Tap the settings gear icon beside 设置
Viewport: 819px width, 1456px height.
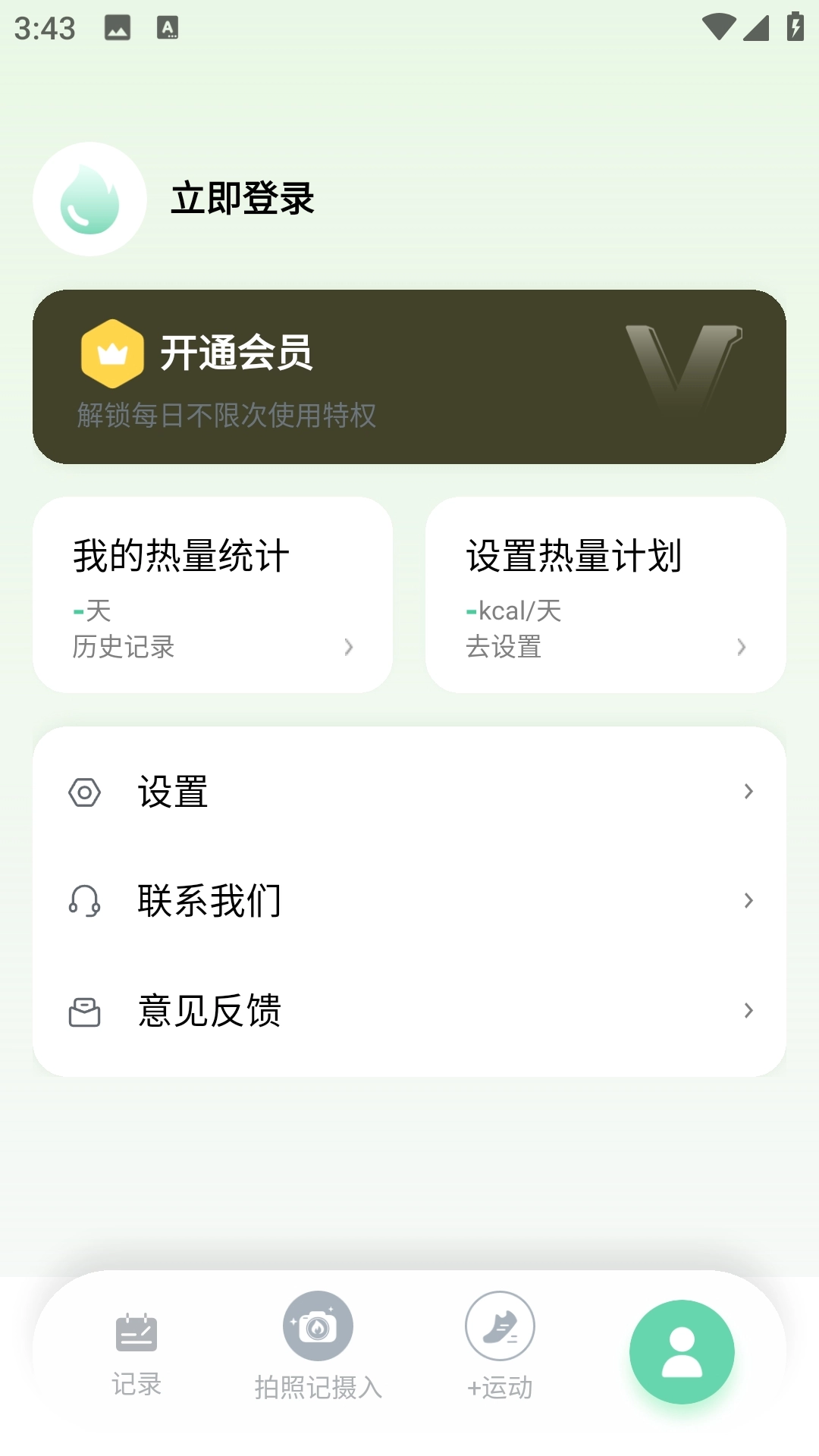(x=86, y=791)
